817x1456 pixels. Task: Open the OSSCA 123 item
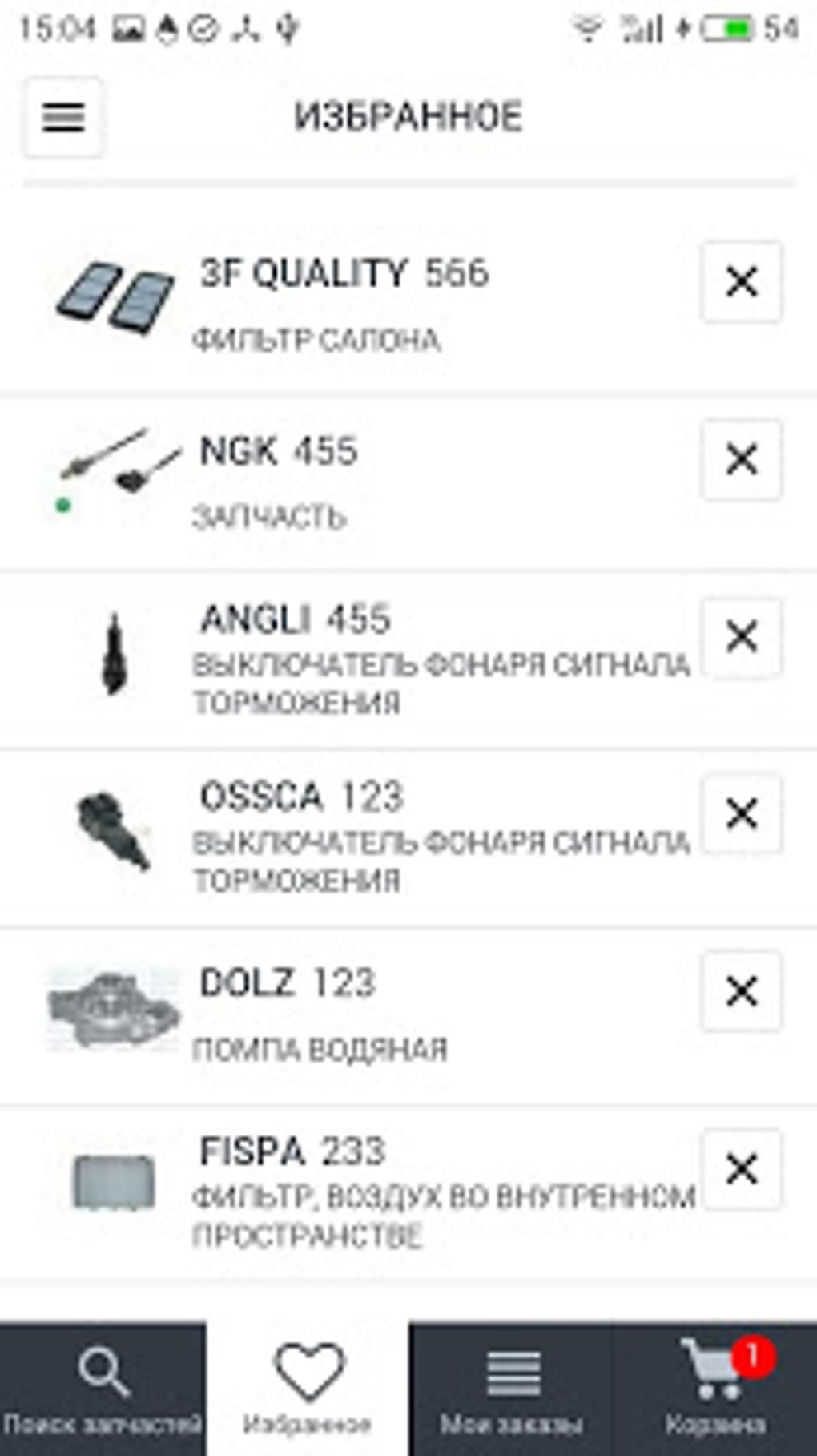(x=360, y=835)
